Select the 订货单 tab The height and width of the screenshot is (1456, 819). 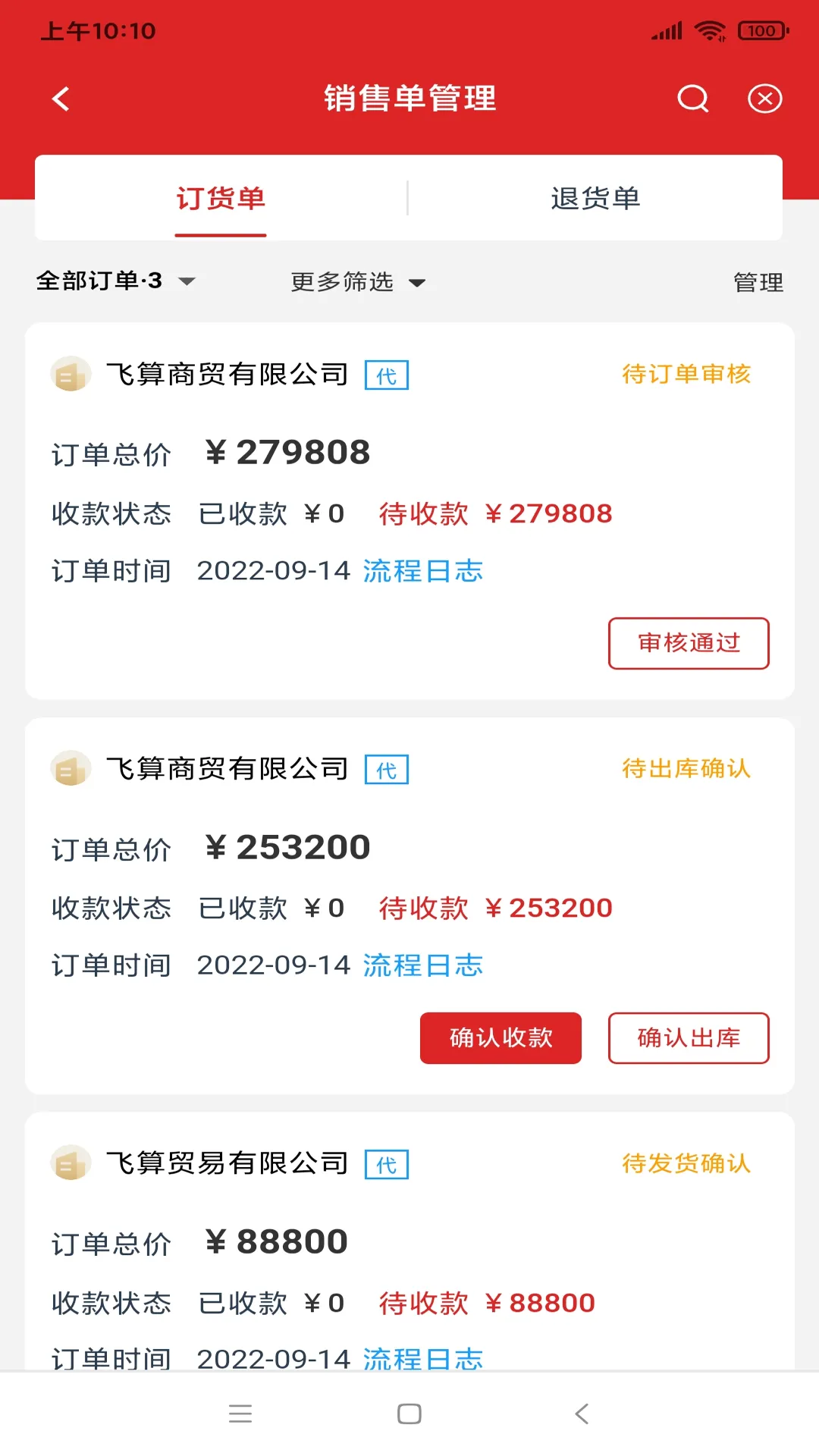221,198
